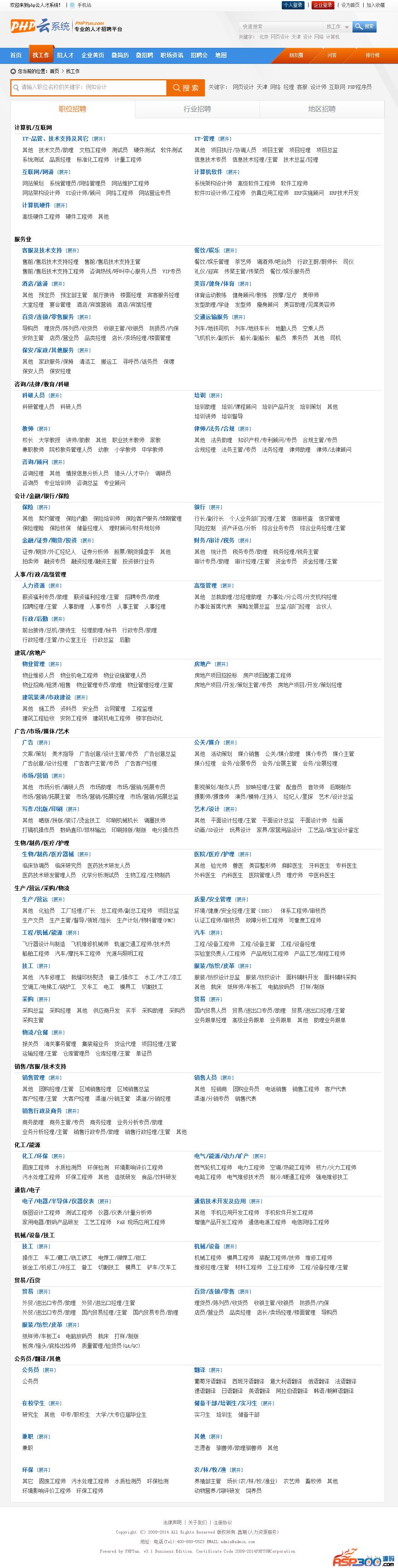Switch to 招人才 in the navigation bar
The image size is (398, 1568).
(65, 55)
